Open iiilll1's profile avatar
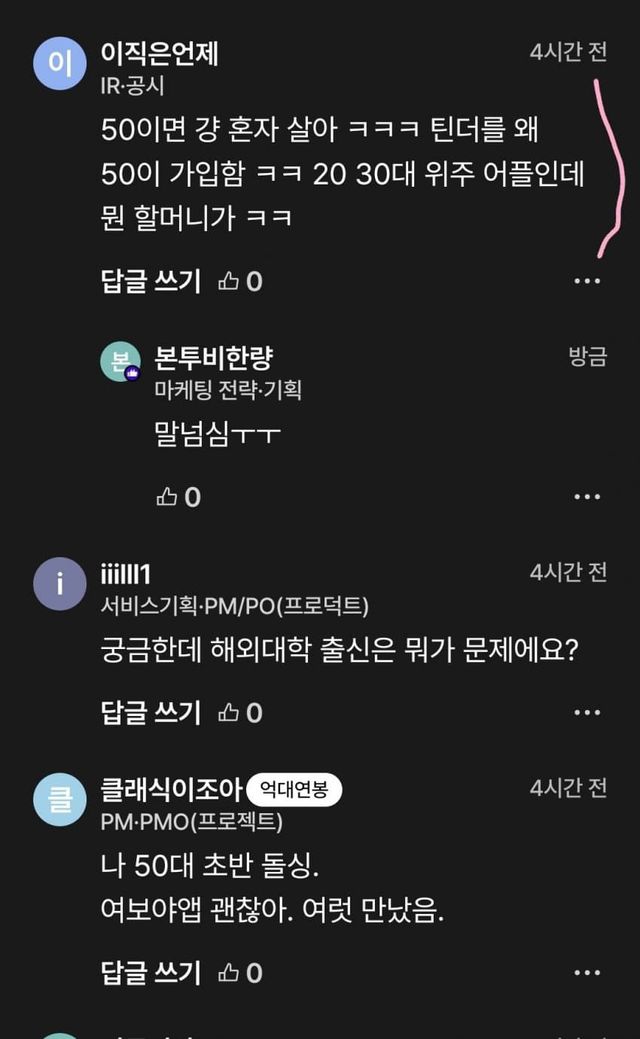640x1039 pixels. tap(59, 583)
